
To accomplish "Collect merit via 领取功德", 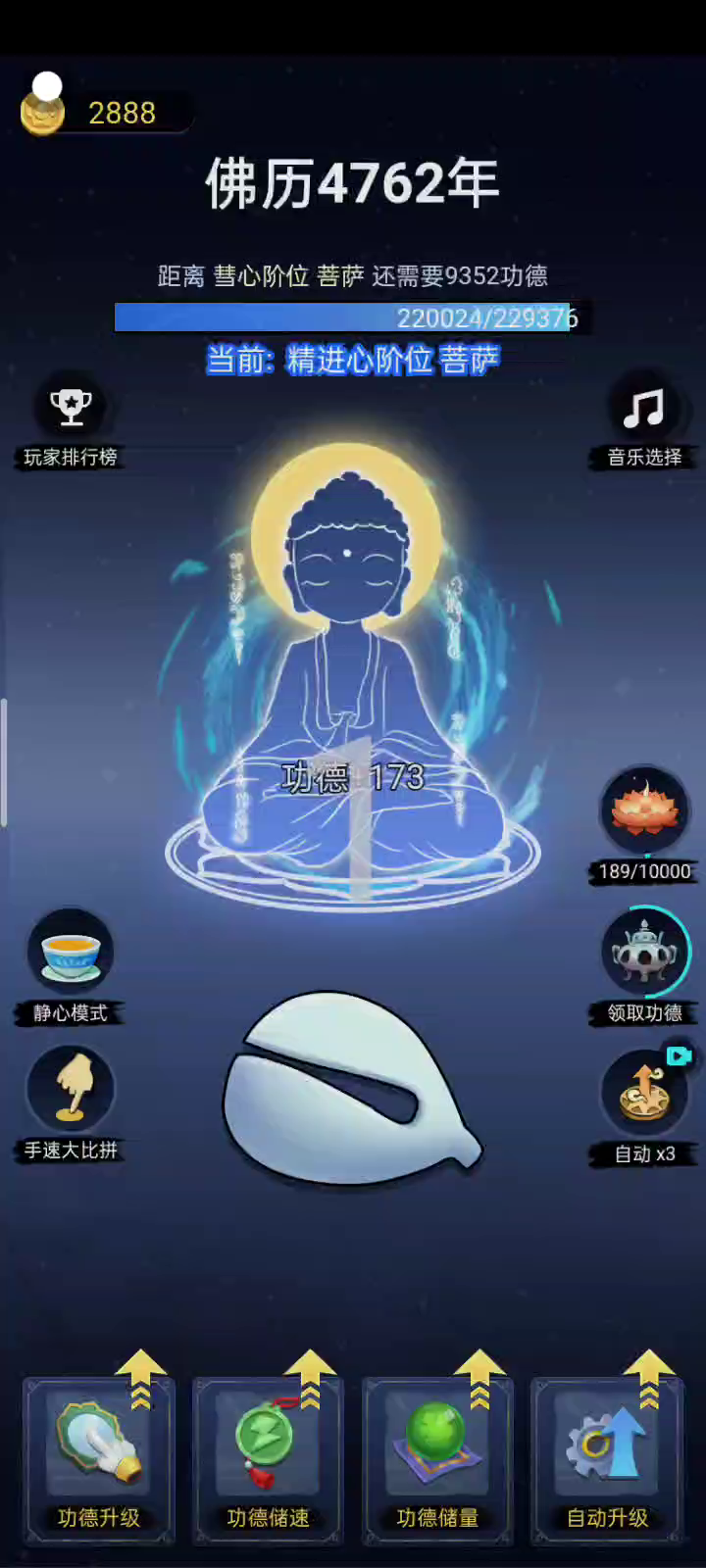I will [x=644, y=954].
